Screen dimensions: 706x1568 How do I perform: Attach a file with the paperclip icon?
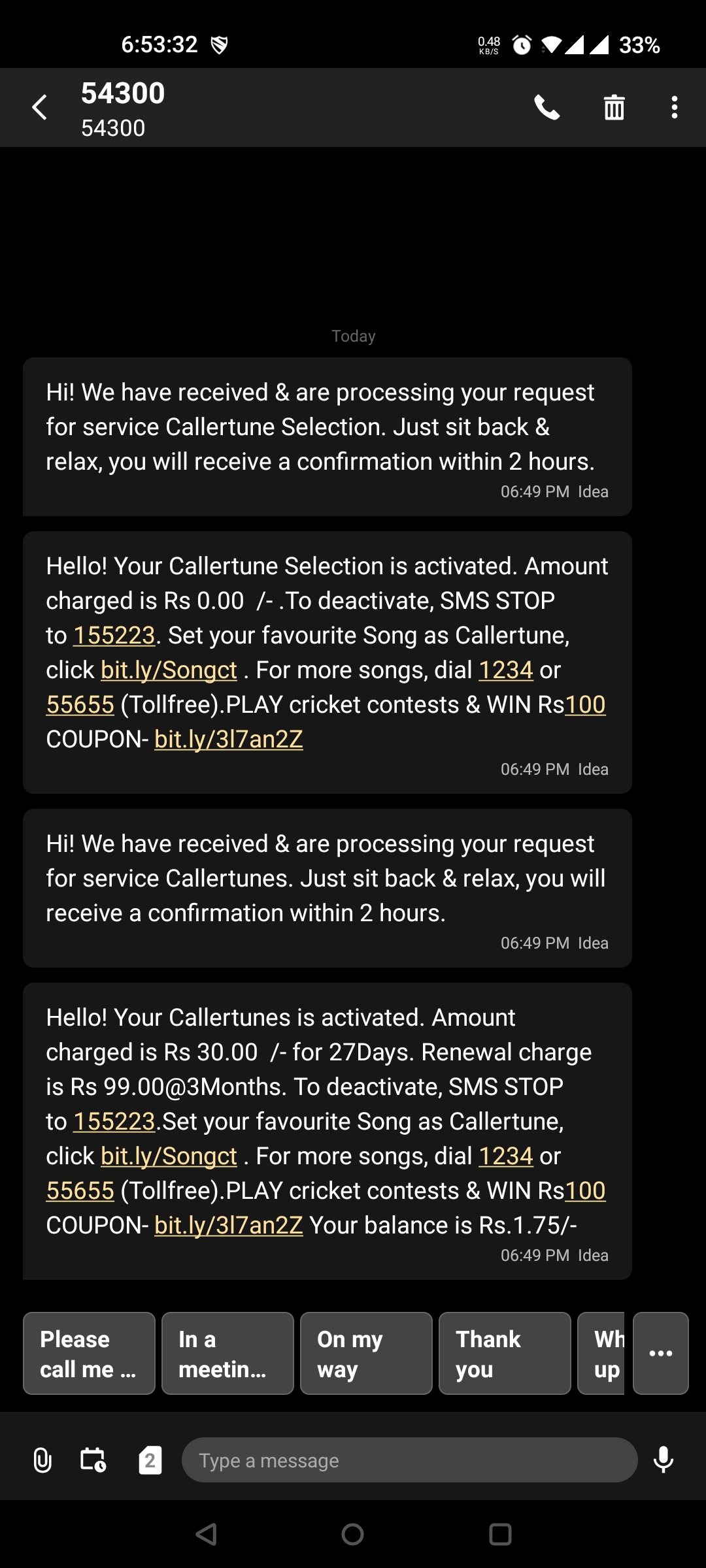42,1460
